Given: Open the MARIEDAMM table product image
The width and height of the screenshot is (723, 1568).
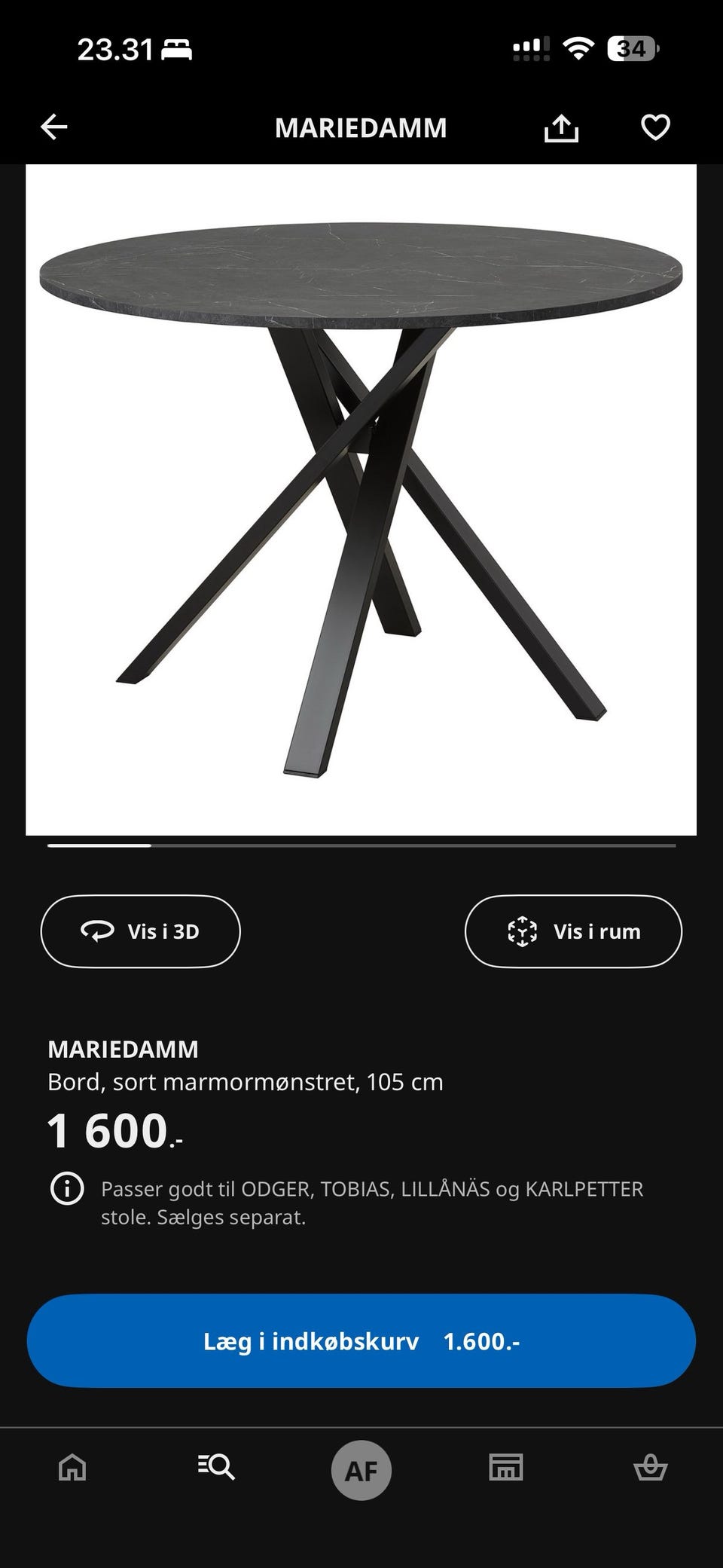Looking at the screenshot, I should (x=361, y=499).
